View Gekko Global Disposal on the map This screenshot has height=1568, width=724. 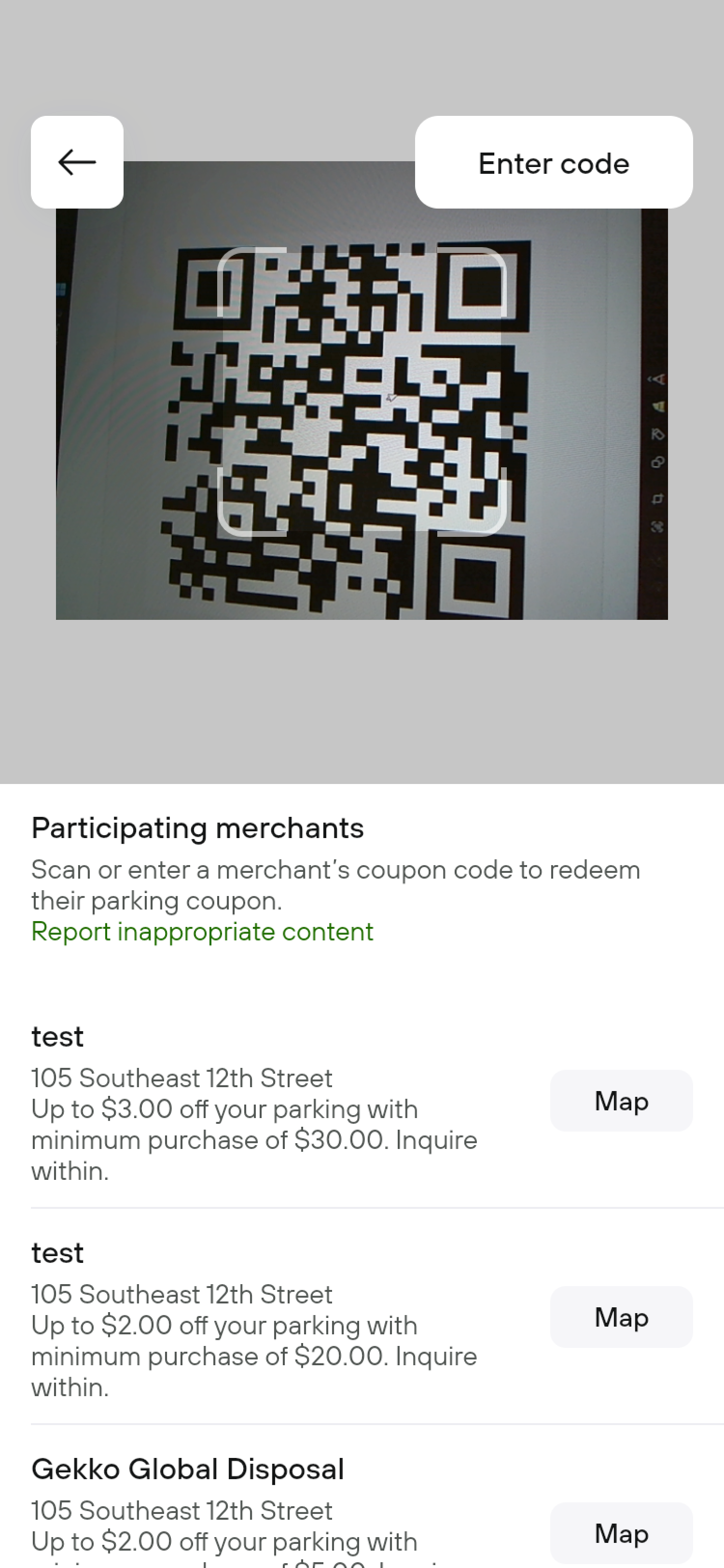click(x=621, y=1532)
